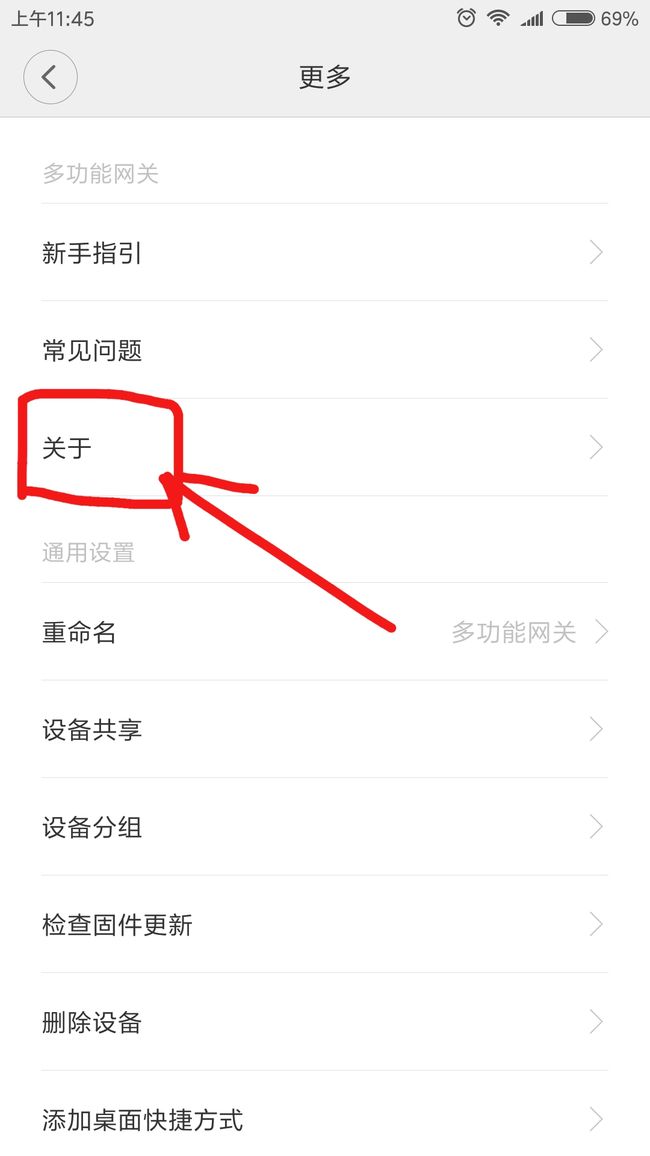Go back using the arrow button
The width and height of the screenshot is (650, 1156).
(50, 77)
